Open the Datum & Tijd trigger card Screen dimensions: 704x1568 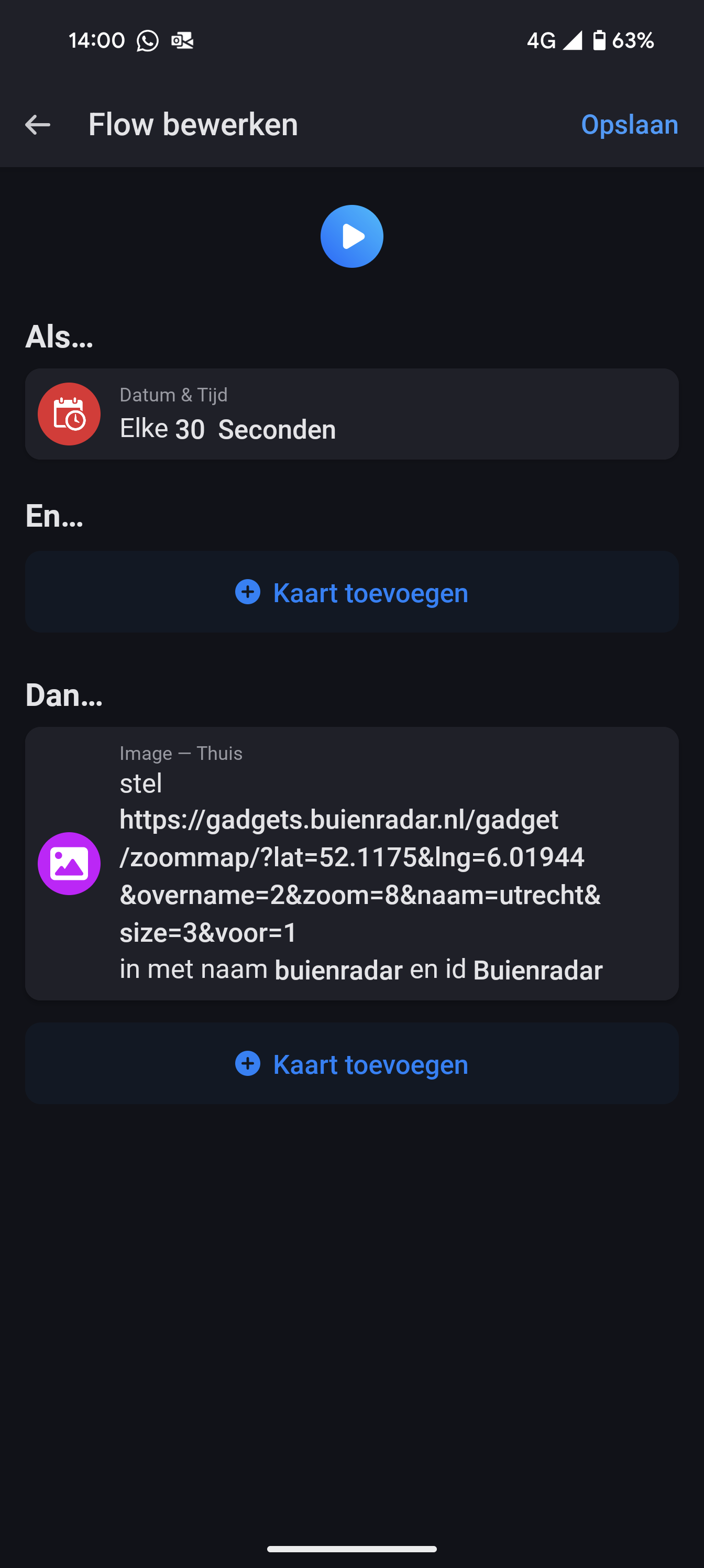351,414
